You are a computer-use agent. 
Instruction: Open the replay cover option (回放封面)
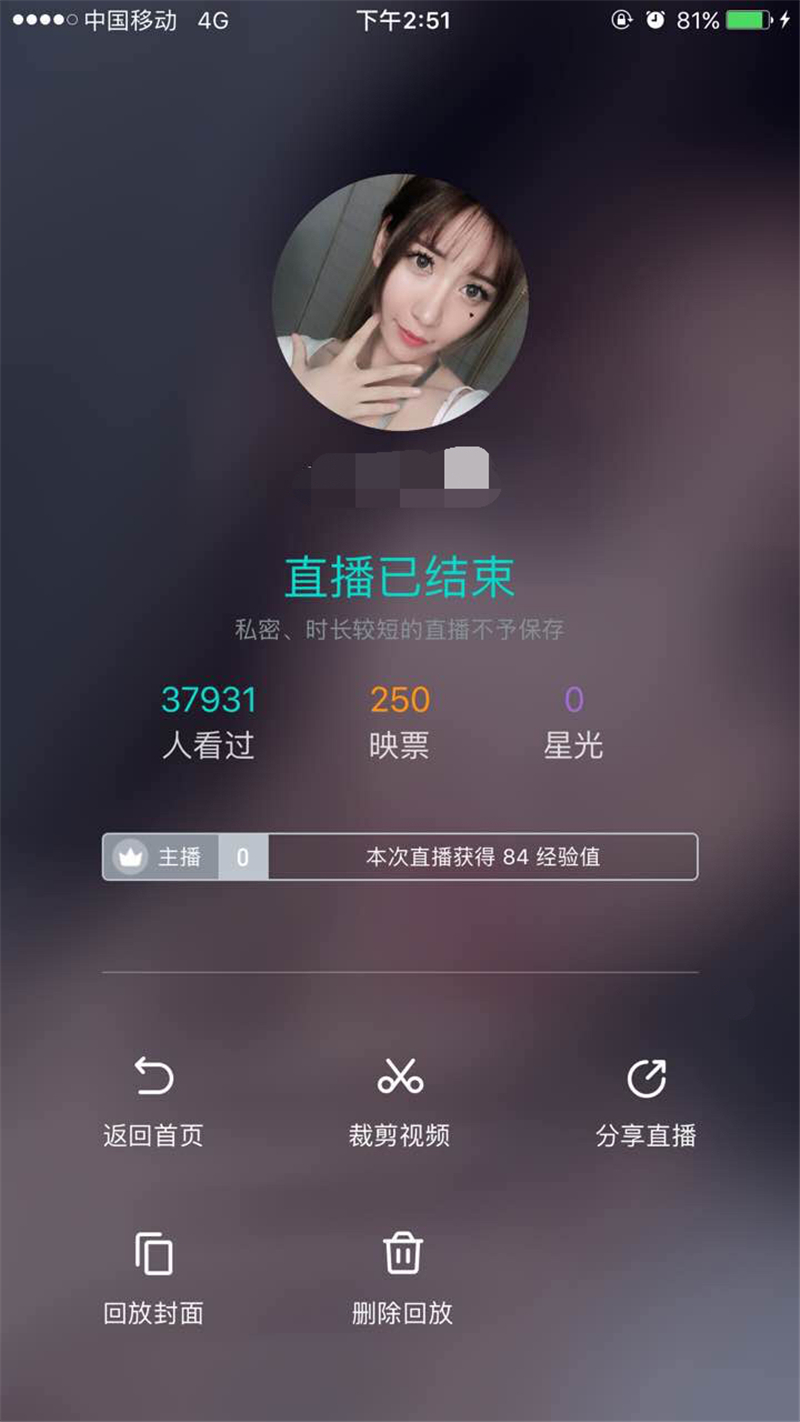153,1277
